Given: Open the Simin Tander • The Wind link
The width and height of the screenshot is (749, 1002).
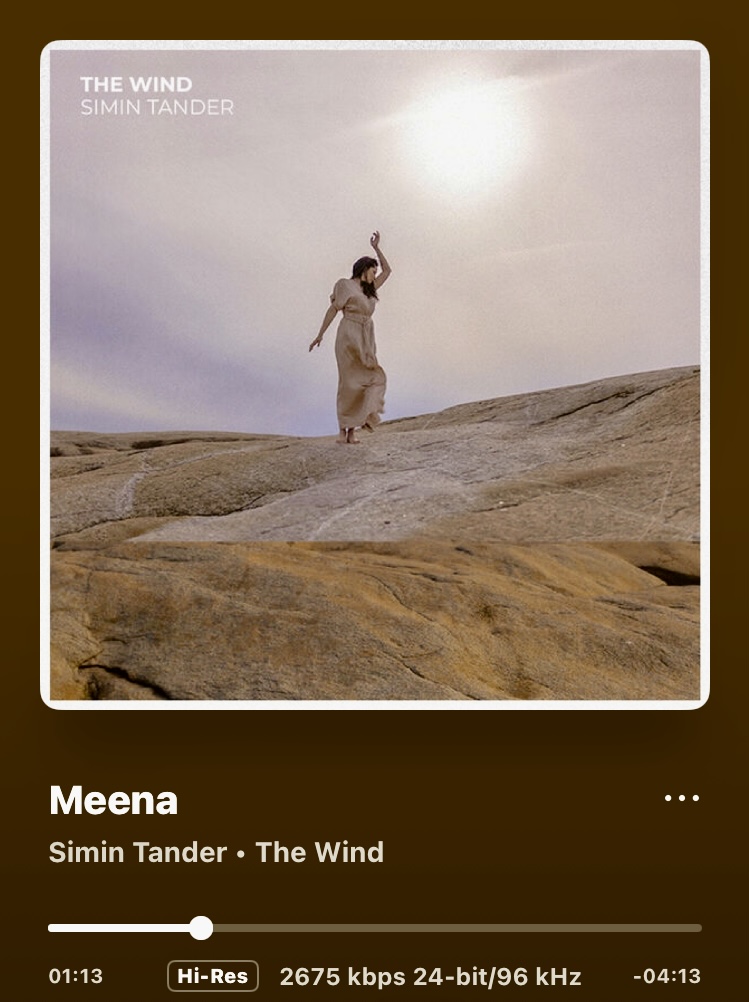Looking at the screenshot, I should pos(216,853).
